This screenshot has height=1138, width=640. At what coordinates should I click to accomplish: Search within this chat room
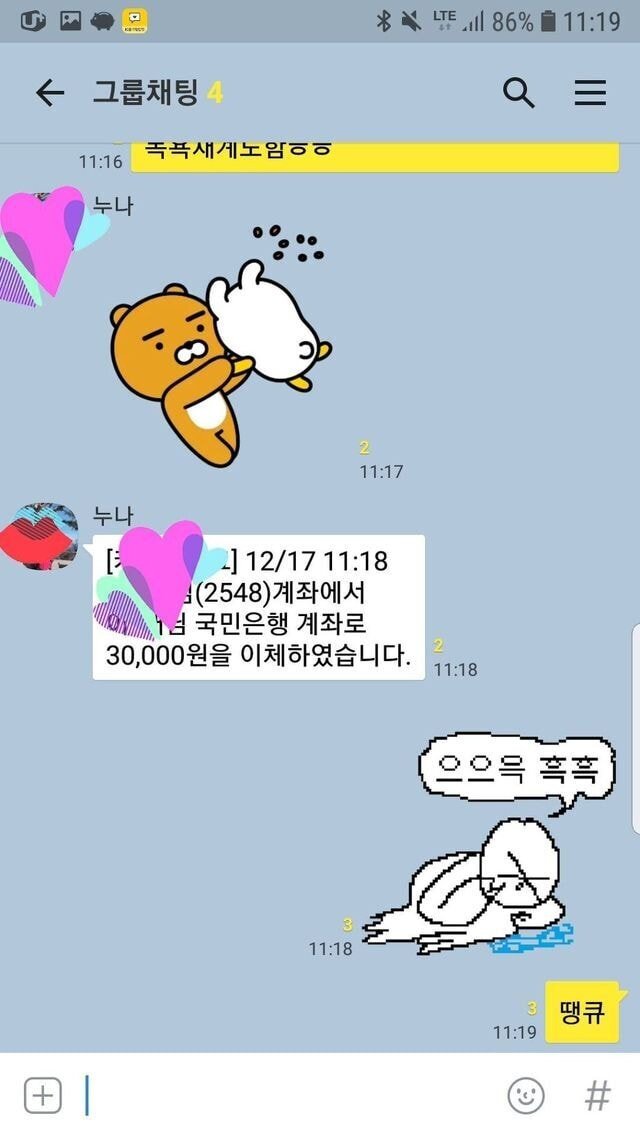[518, 93]
